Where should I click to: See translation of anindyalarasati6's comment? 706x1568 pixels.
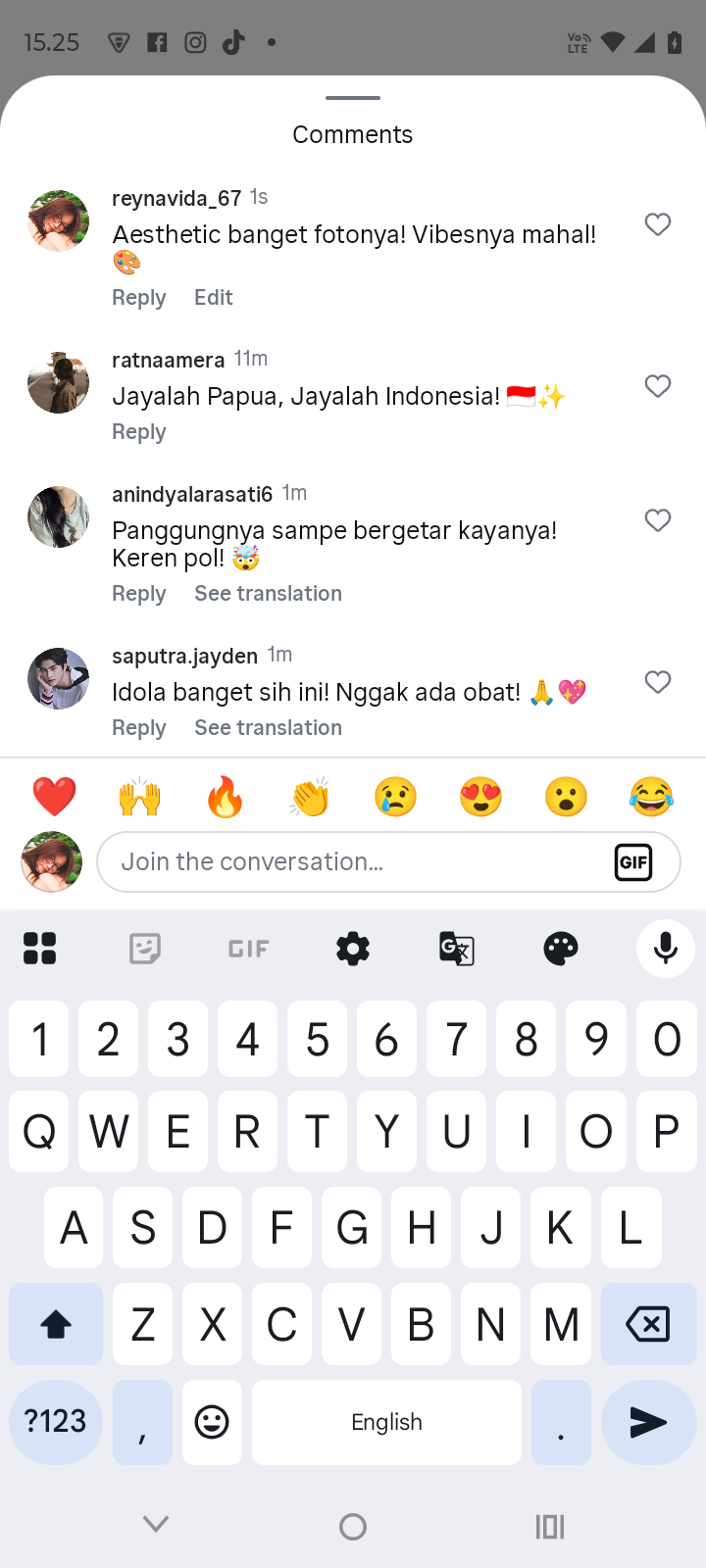pyautogui.click(x=268, y=594)
